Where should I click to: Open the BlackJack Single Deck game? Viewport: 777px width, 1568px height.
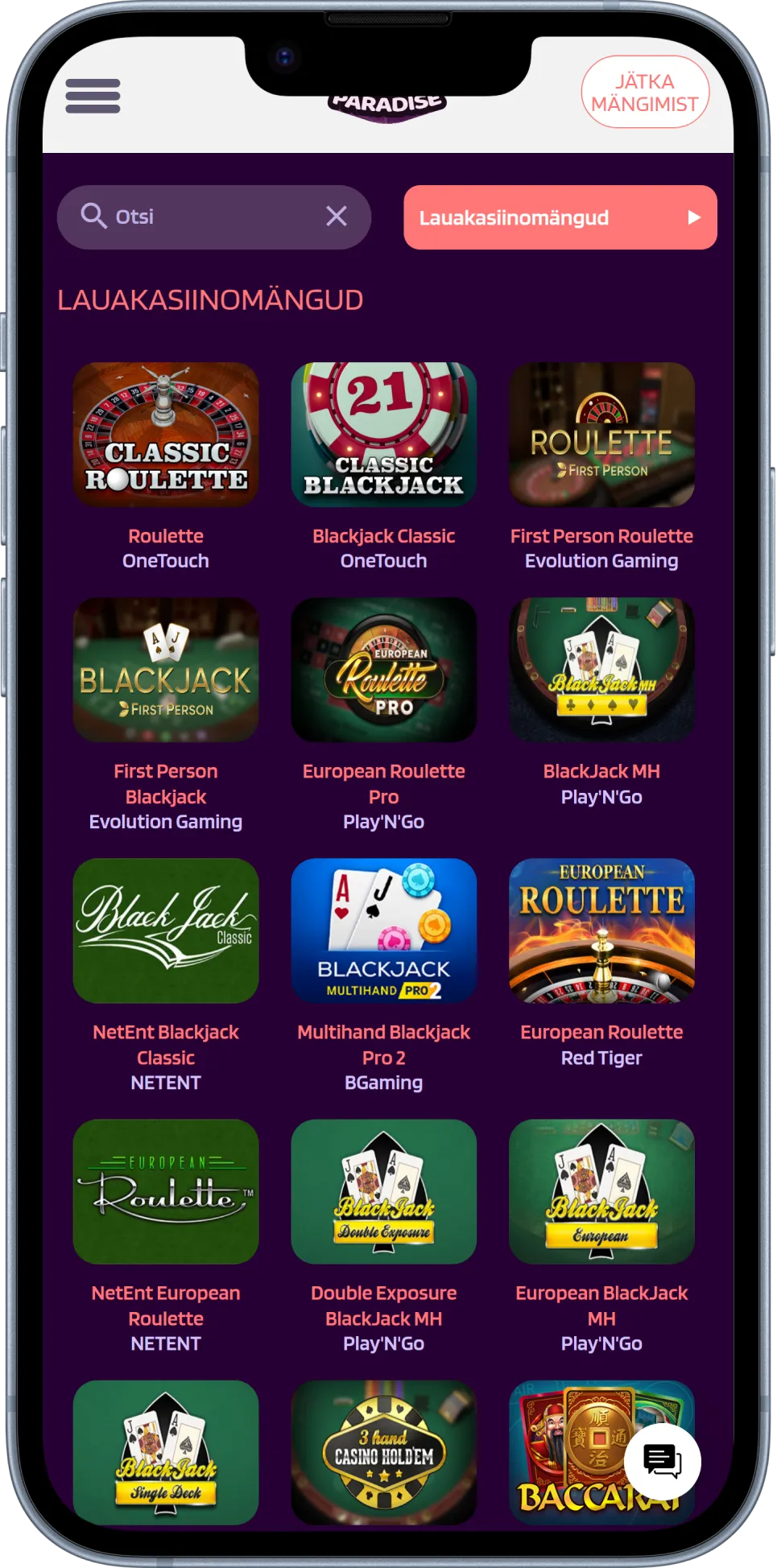coord(166,1451)
